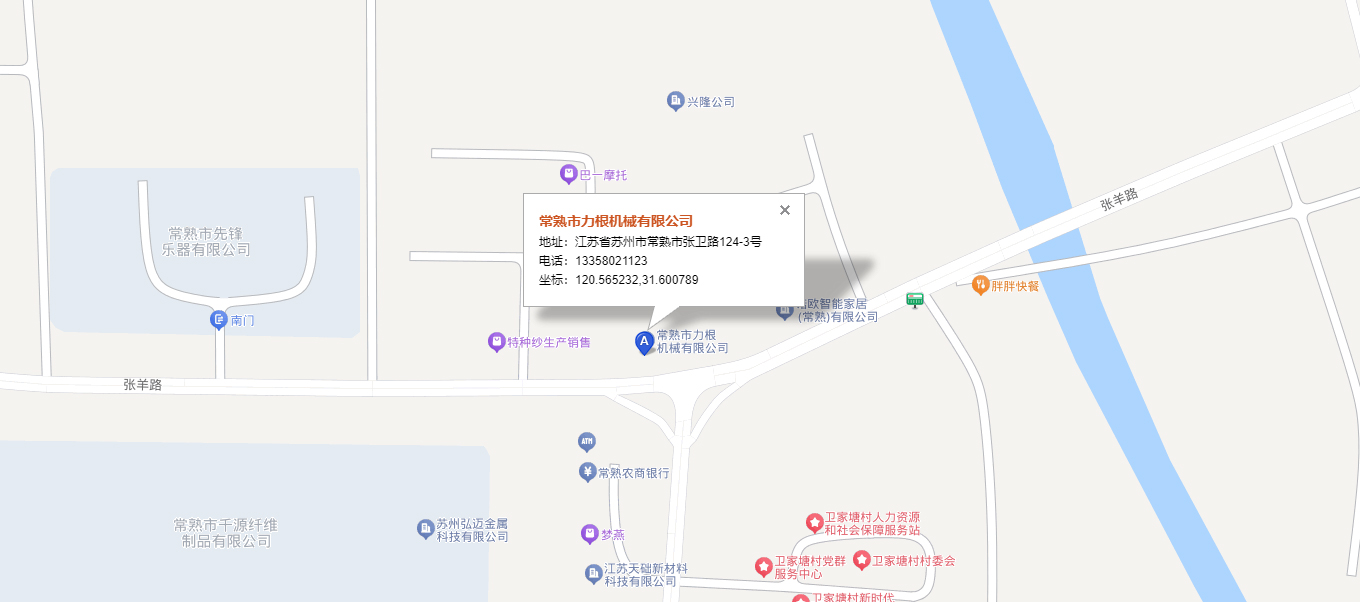Viewport: 1360px width, 602px height.
Task: Select the 特种纱生产销售 marker
Action: [496, 342]
